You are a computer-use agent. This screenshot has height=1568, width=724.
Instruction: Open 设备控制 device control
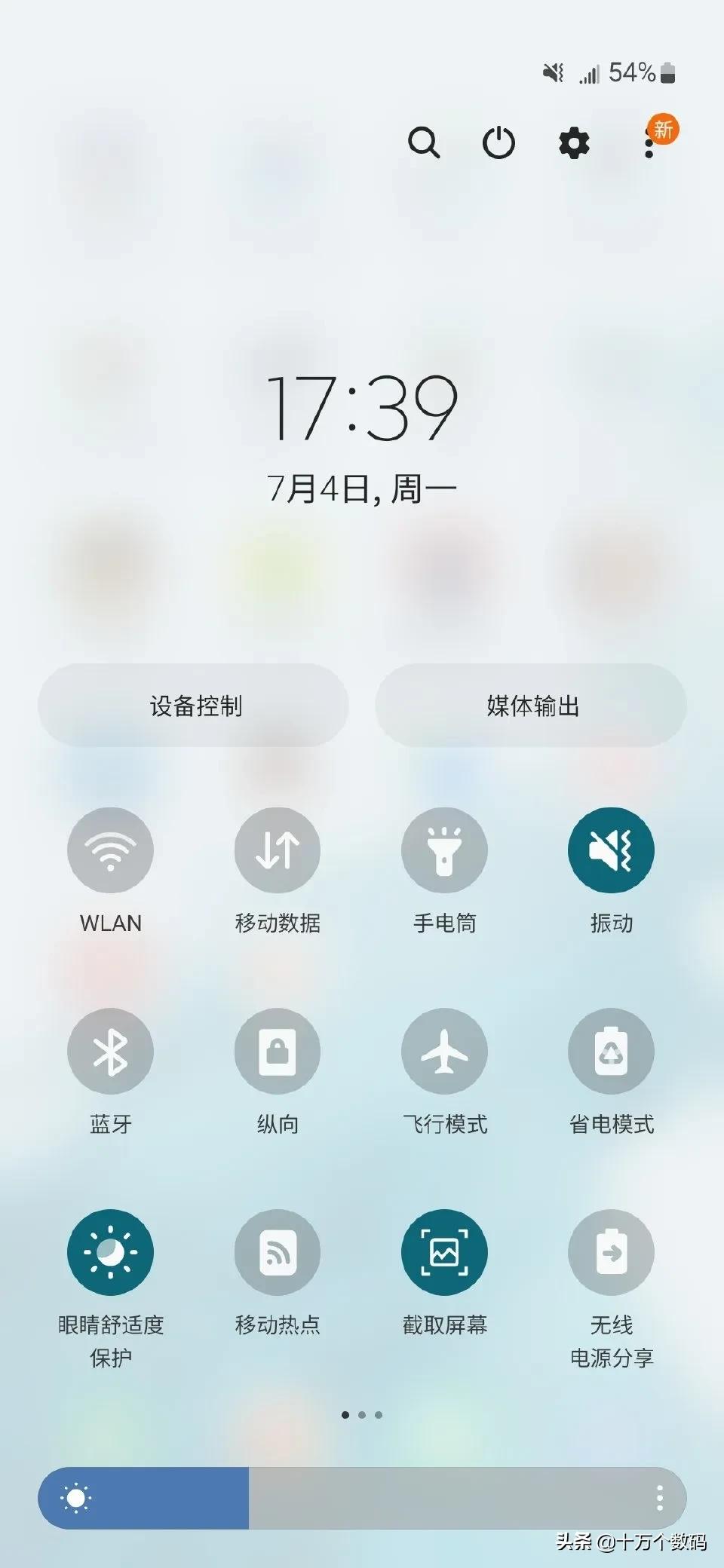click(193, 705)
